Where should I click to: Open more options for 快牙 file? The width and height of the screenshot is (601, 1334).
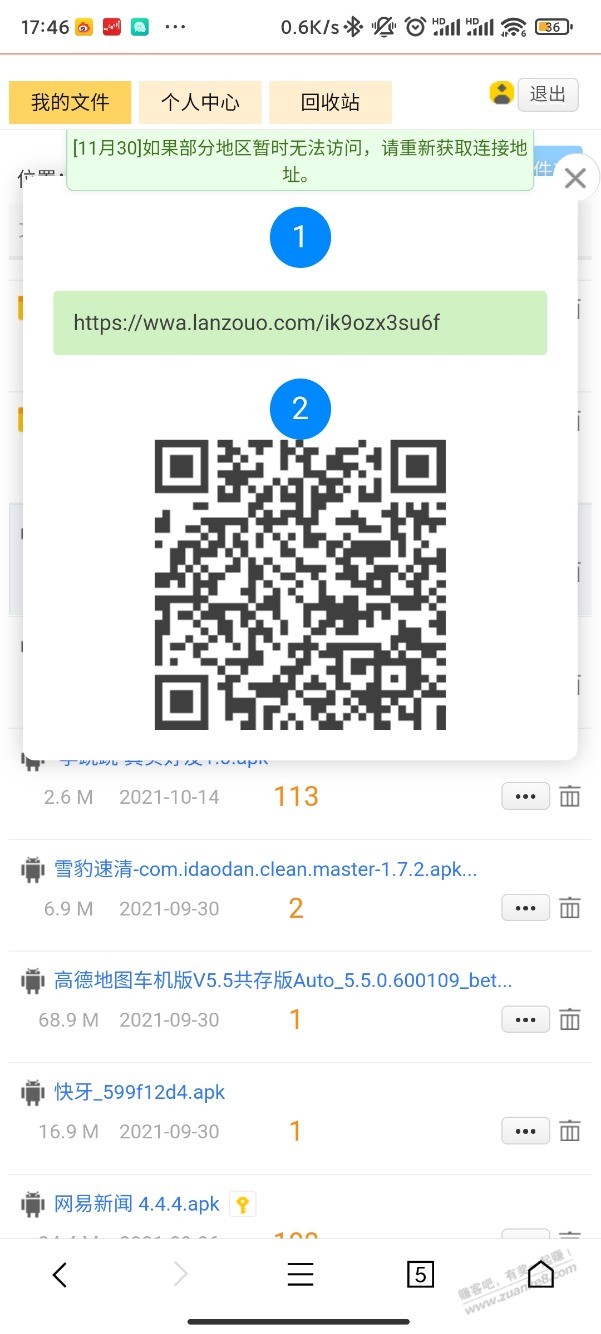(x=525, y=1131)
